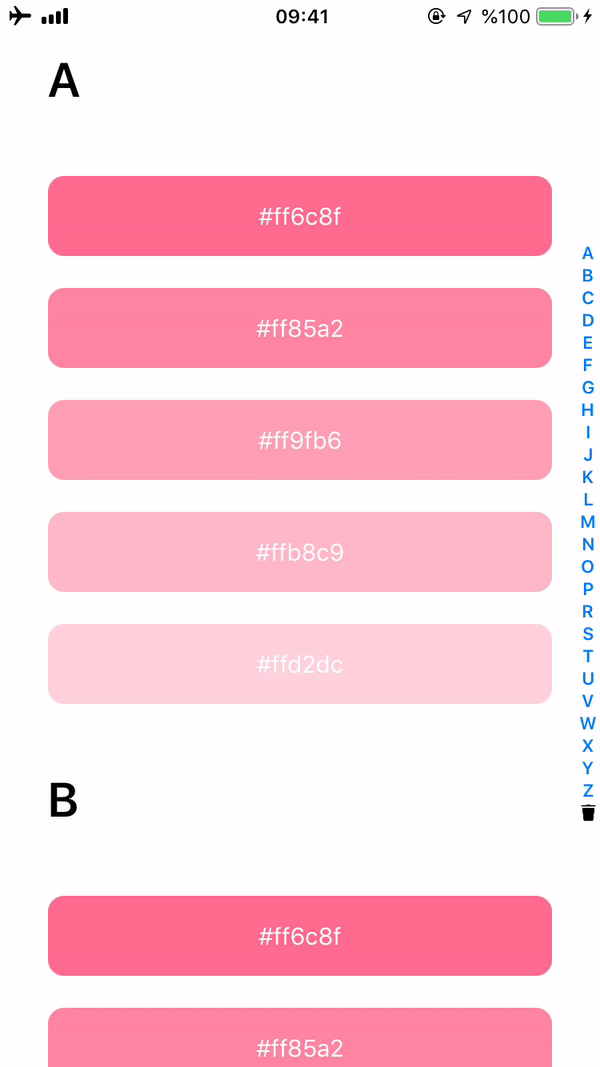Select the #ff85a2 swatch in section A

coord(299,328)
